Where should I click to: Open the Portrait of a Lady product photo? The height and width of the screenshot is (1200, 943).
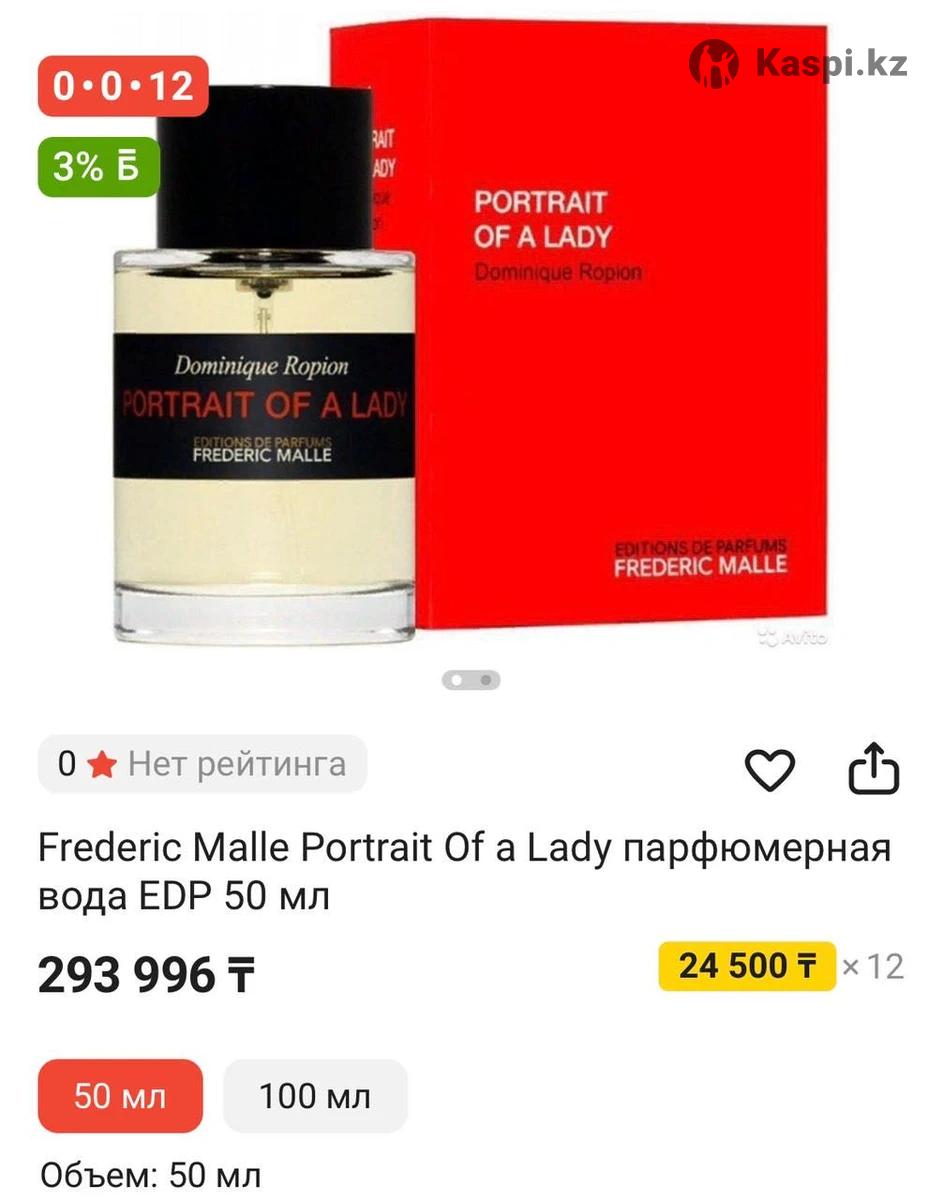click(x=470, y=340)
